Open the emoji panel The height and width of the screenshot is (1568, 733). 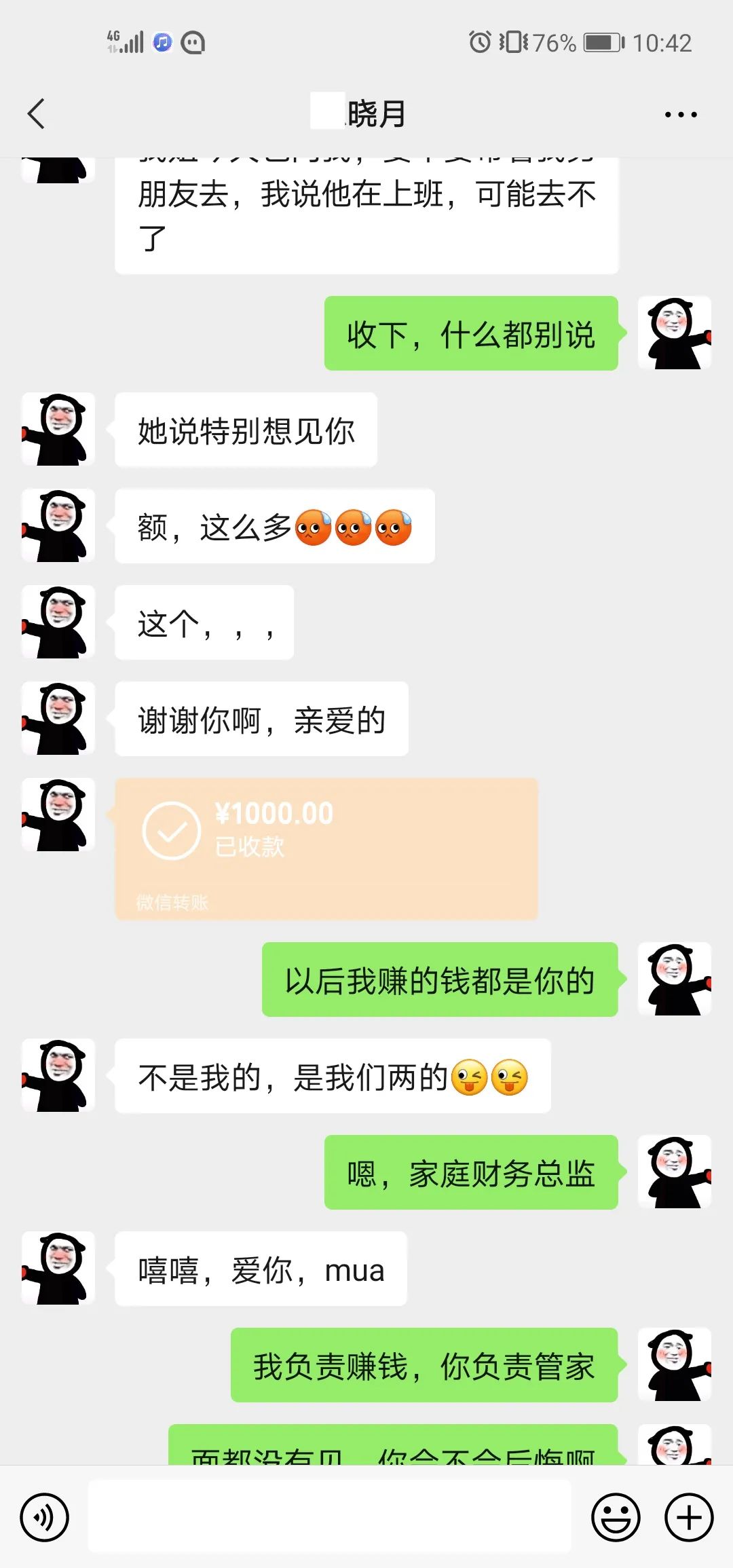[x=616, y=1516]
